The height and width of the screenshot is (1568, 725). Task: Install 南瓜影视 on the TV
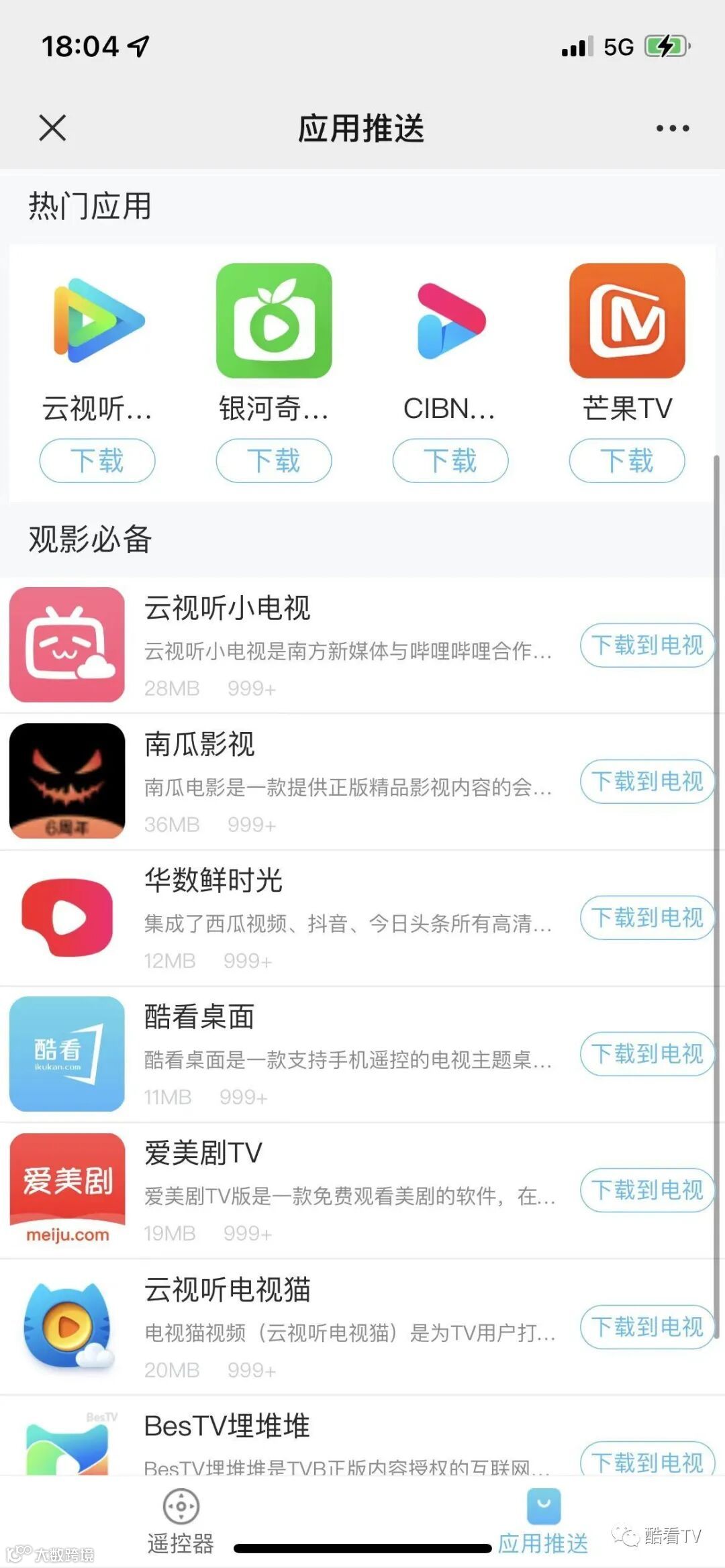click(x=647, y=782)
